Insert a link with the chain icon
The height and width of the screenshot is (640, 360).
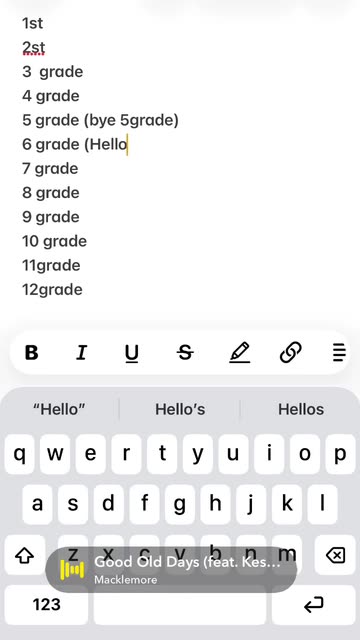click(291, 352)
